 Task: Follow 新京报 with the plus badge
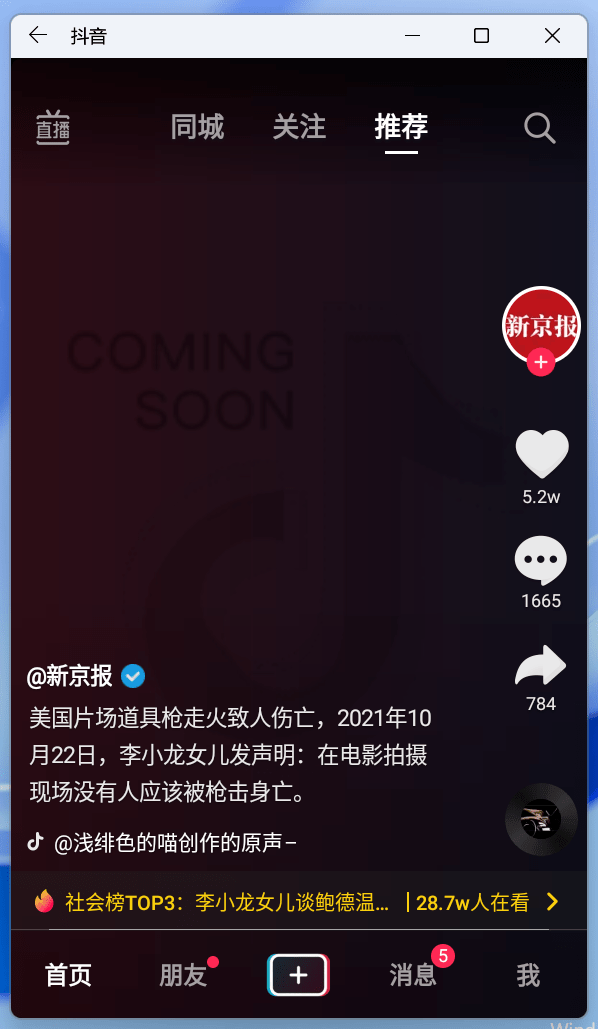click(x=541, y=362)
